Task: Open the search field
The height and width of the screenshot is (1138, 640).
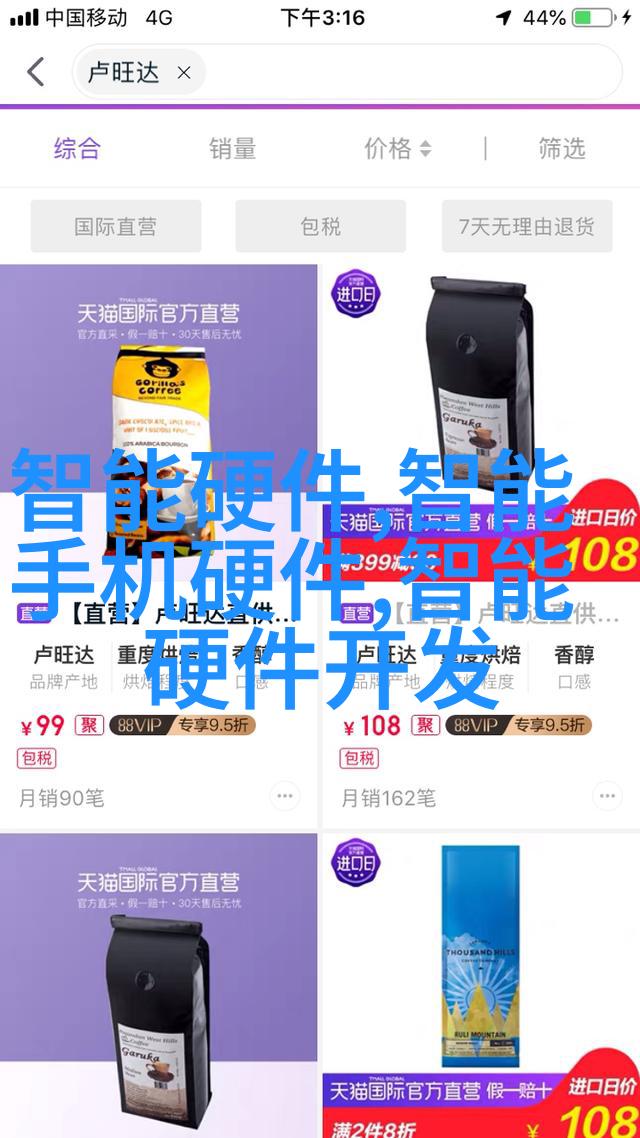Action: [420, 72]
